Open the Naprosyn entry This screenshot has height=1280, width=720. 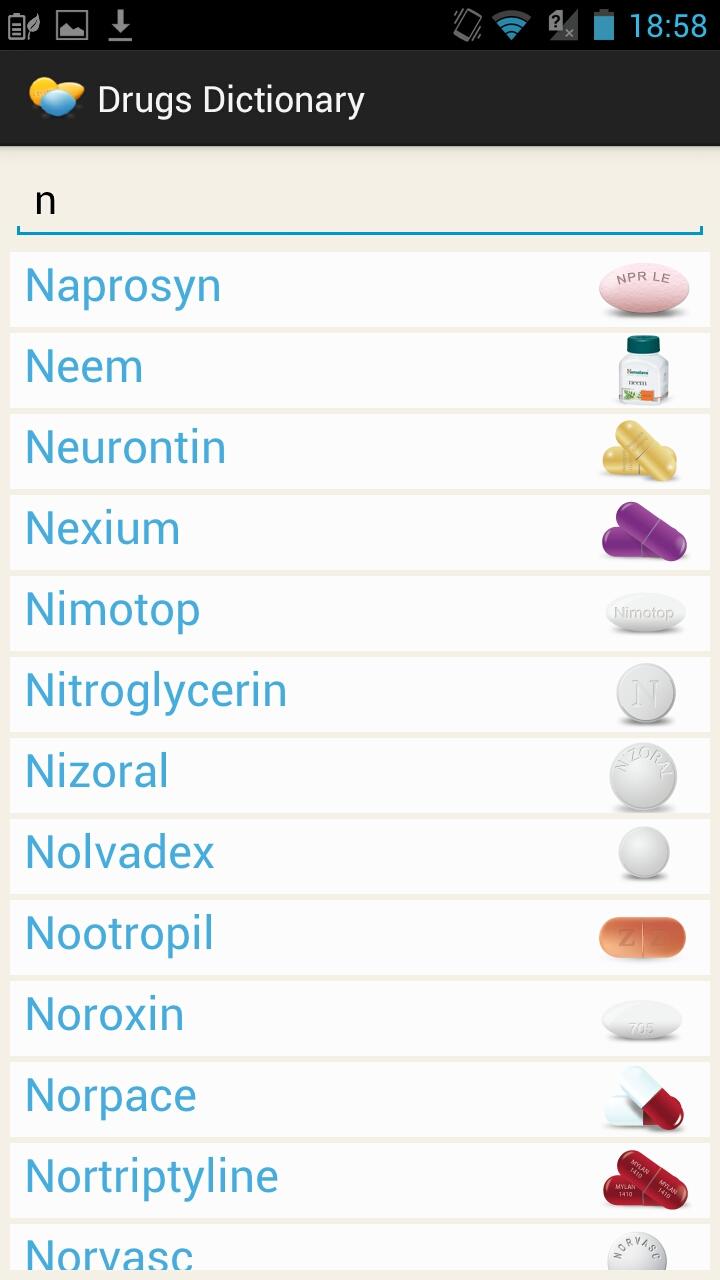[x=360, y=288]
